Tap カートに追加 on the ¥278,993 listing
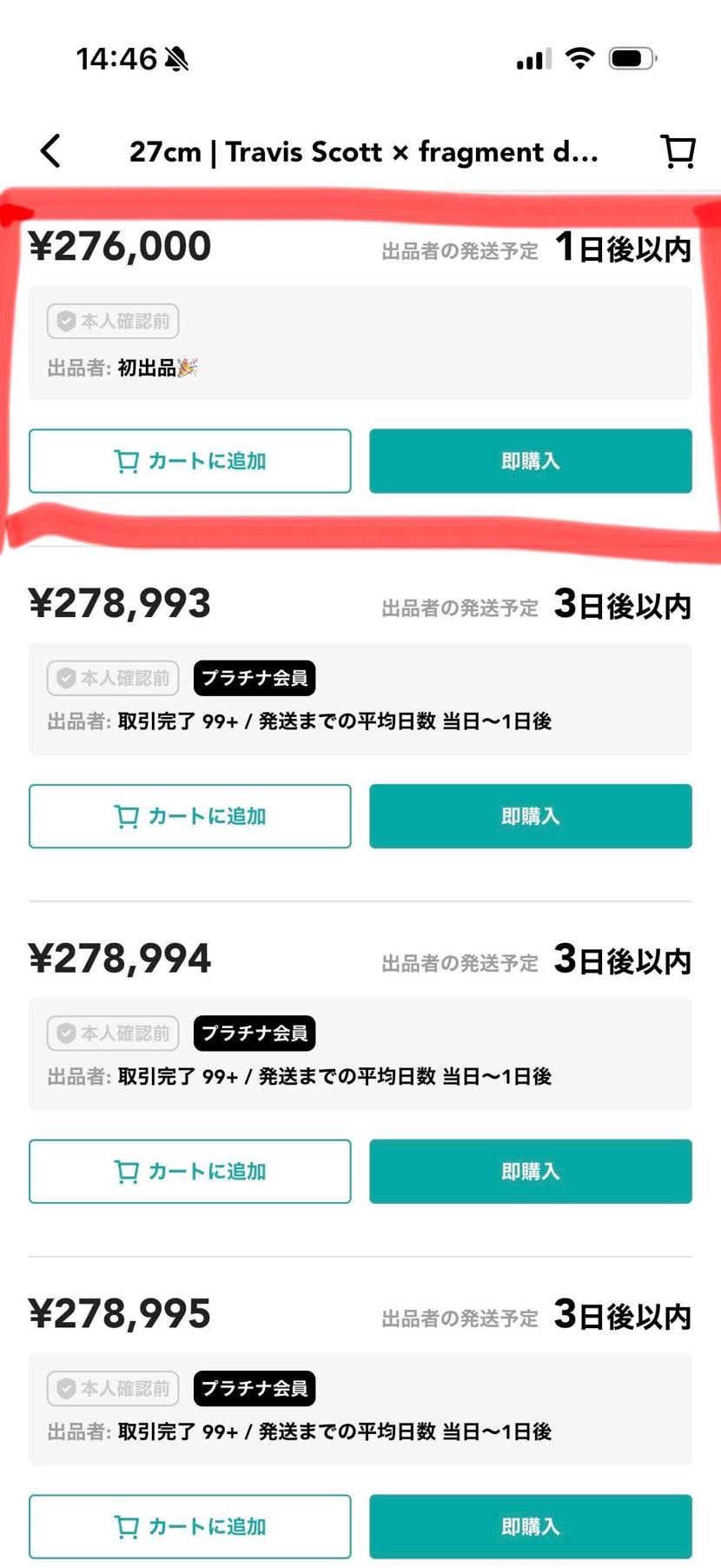The image size is (721, 1568). point(189,816)
